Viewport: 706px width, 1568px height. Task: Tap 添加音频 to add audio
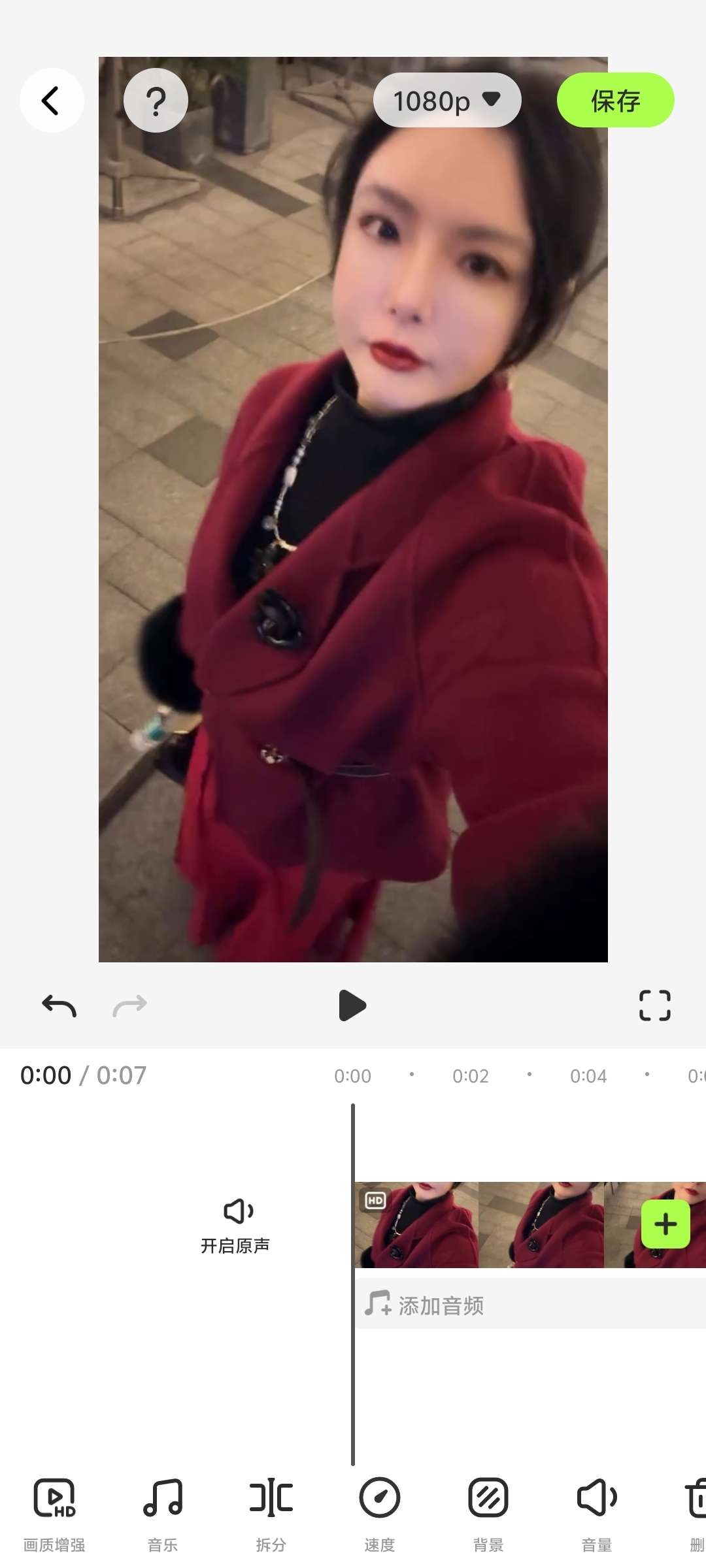point(425,1305)
